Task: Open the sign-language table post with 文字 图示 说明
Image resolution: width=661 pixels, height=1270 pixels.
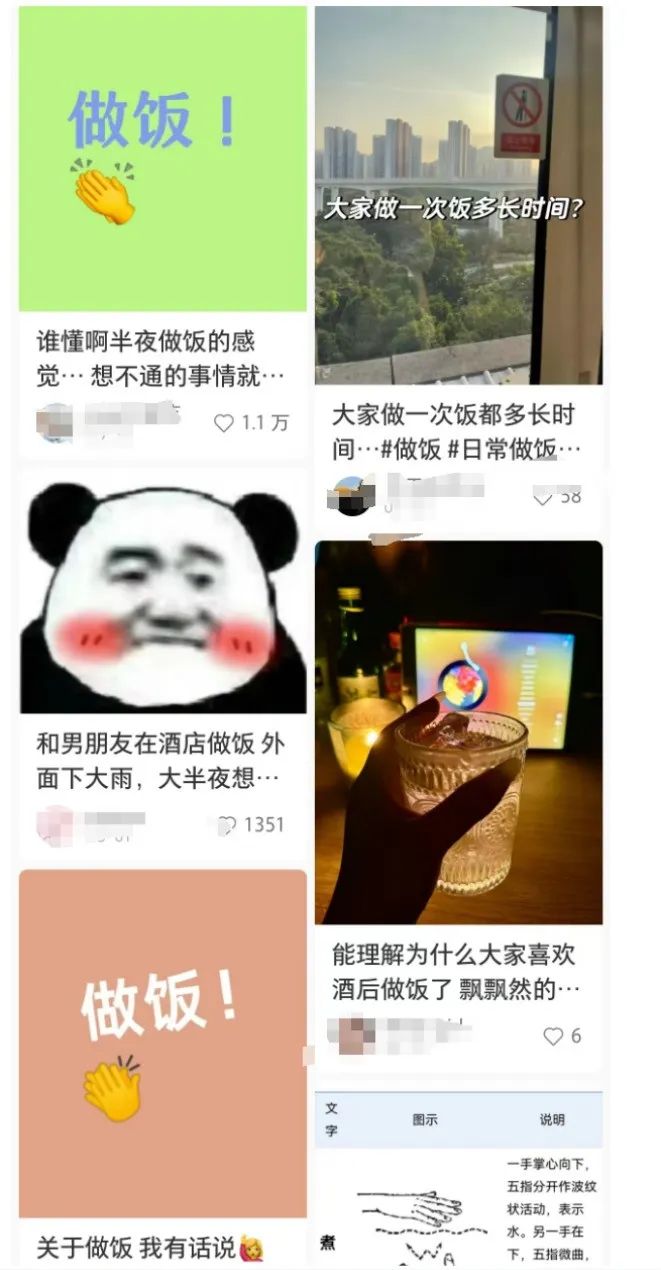Action: tap(458, 1180)
